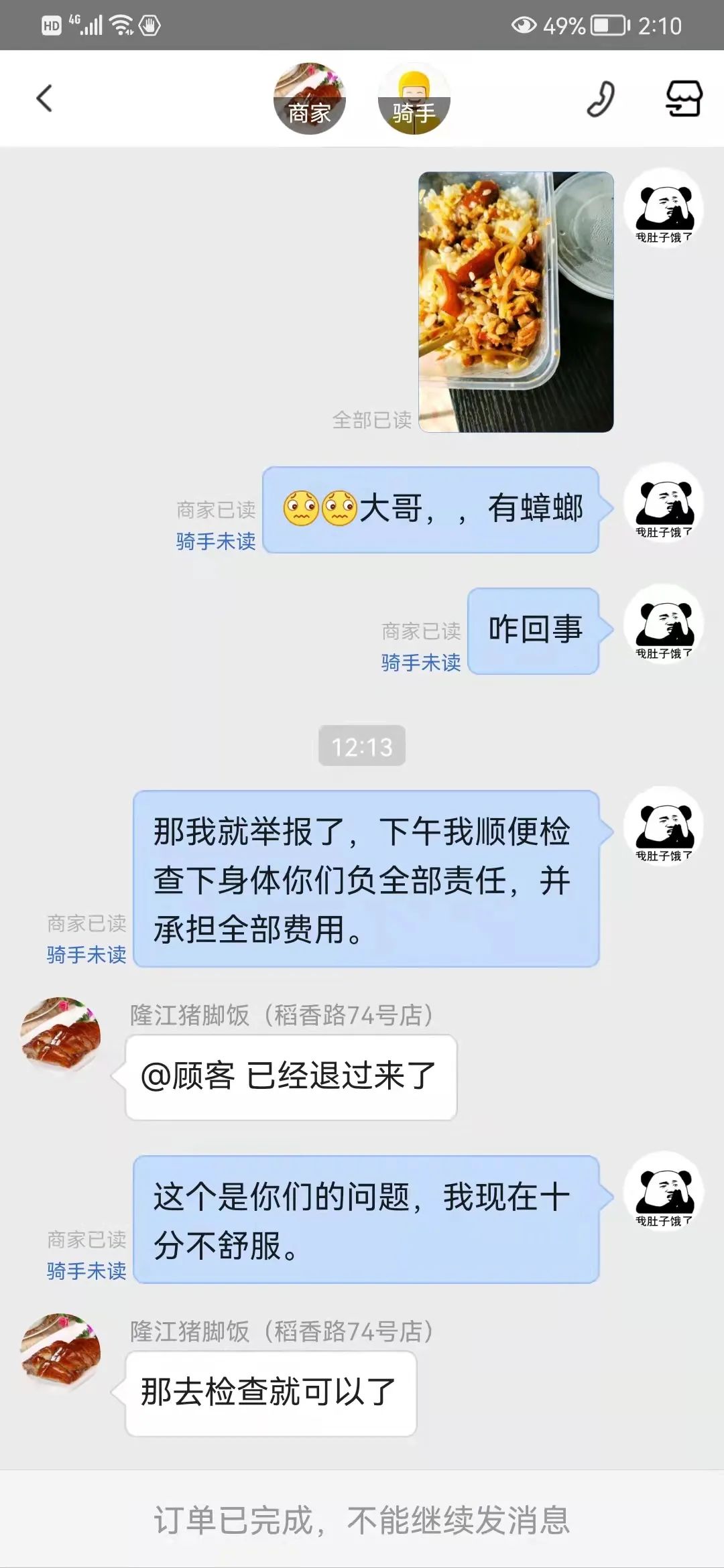724x1568 pixels.
Task: Go back from the chat
Action: (44, 99)
